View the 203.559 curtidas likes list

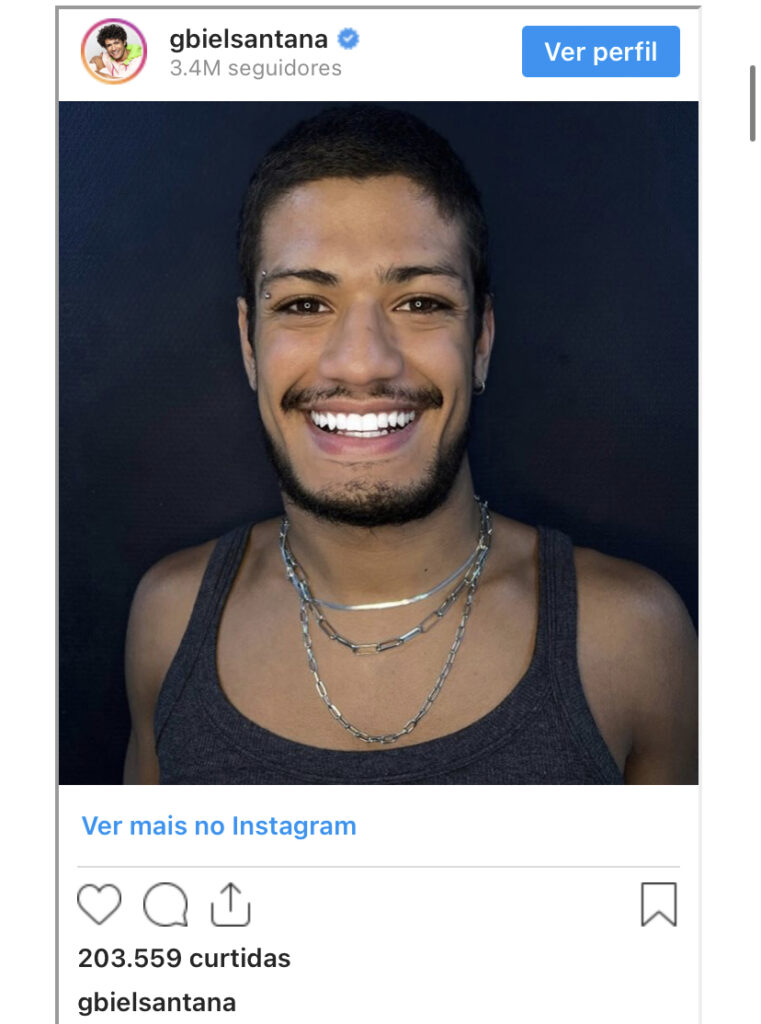[x=184, y=958]
